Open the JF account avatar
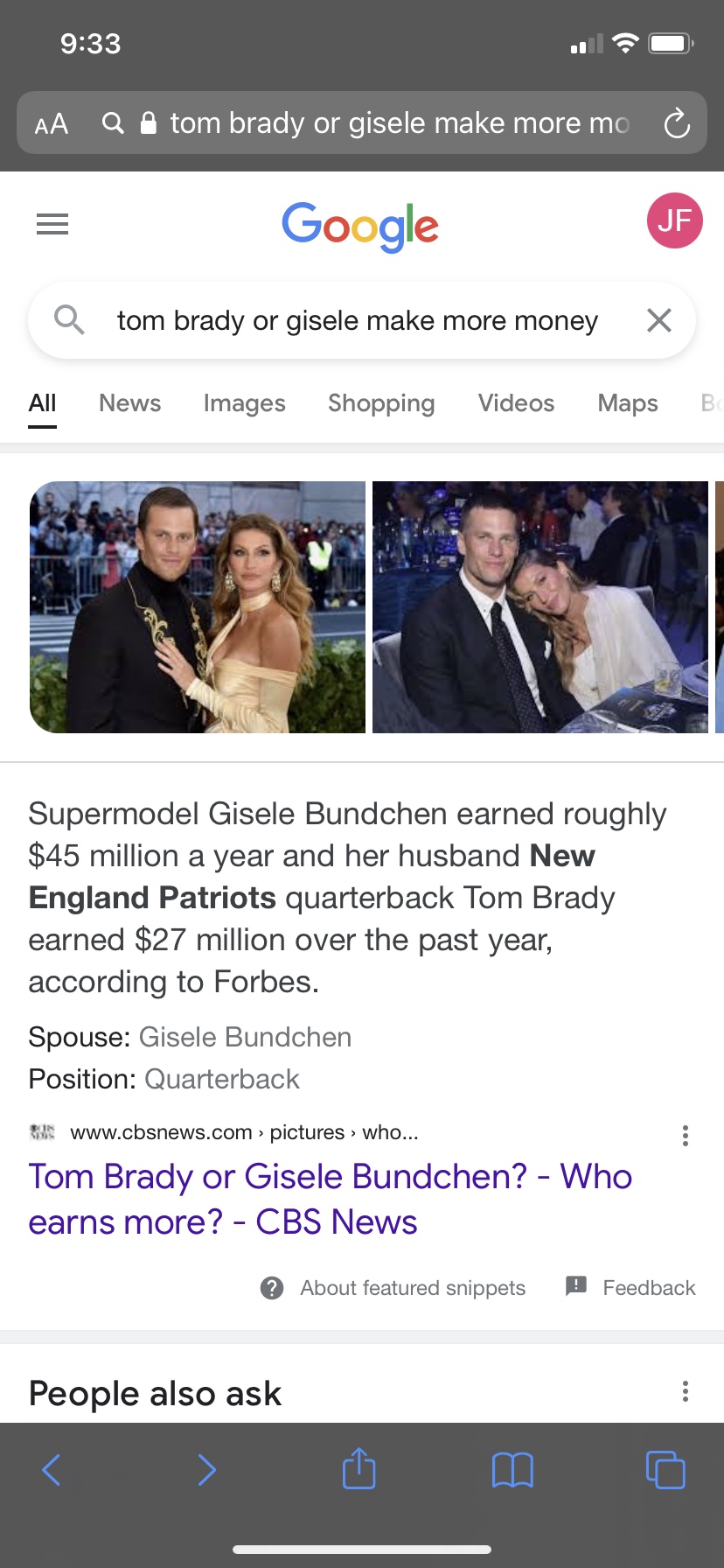The height and width of the screenshot is (1568, 724). point(674,220)
